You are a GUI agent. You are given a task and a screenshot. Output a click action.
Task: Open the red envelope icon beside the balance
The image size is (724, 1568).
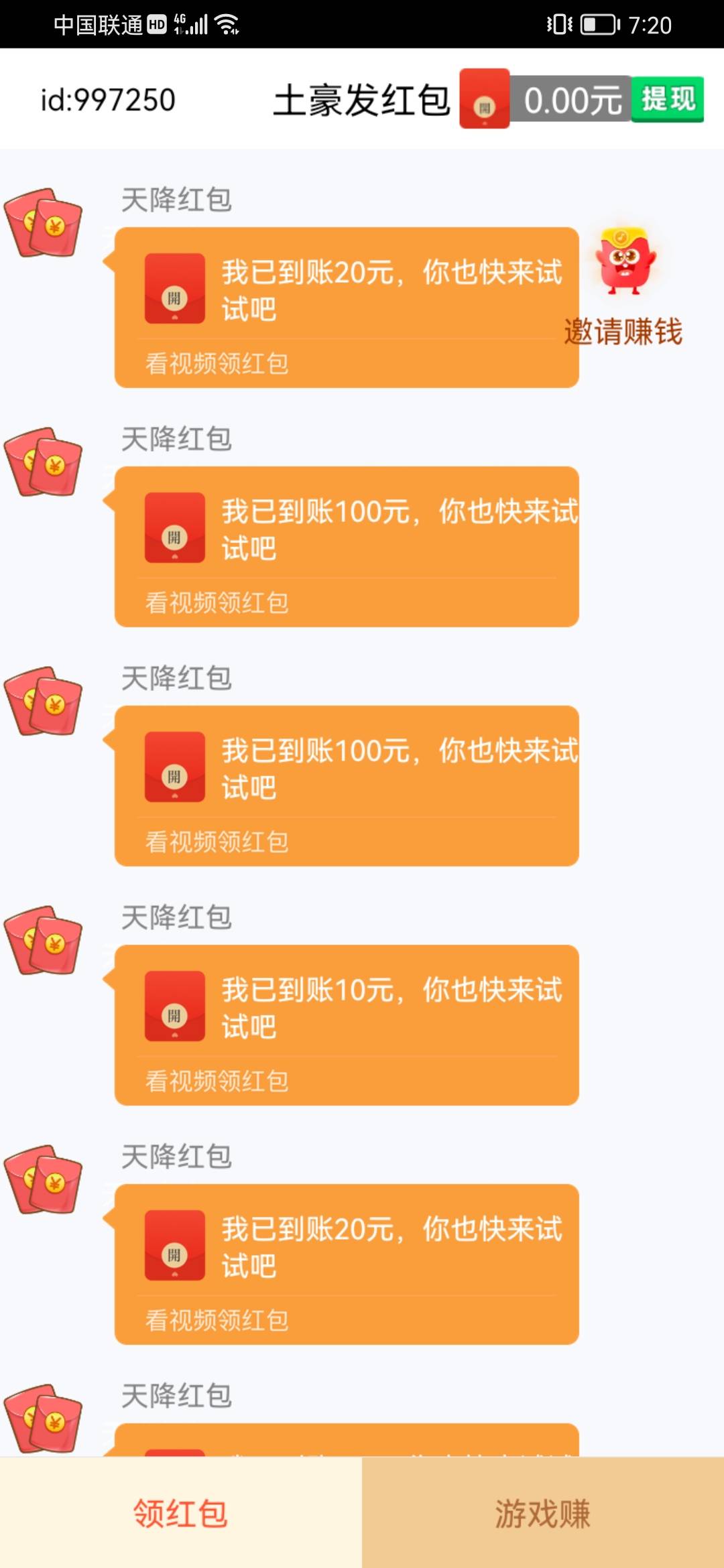click(484, 101)
